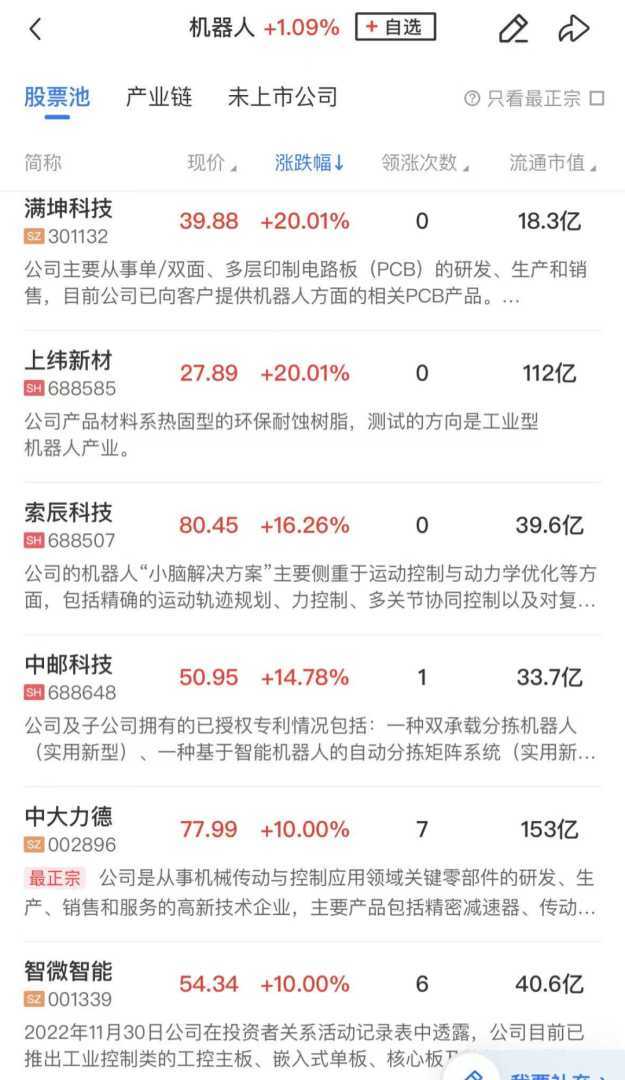
Task: Sort list by 领涨次数 column
Action: pos(424,163)
